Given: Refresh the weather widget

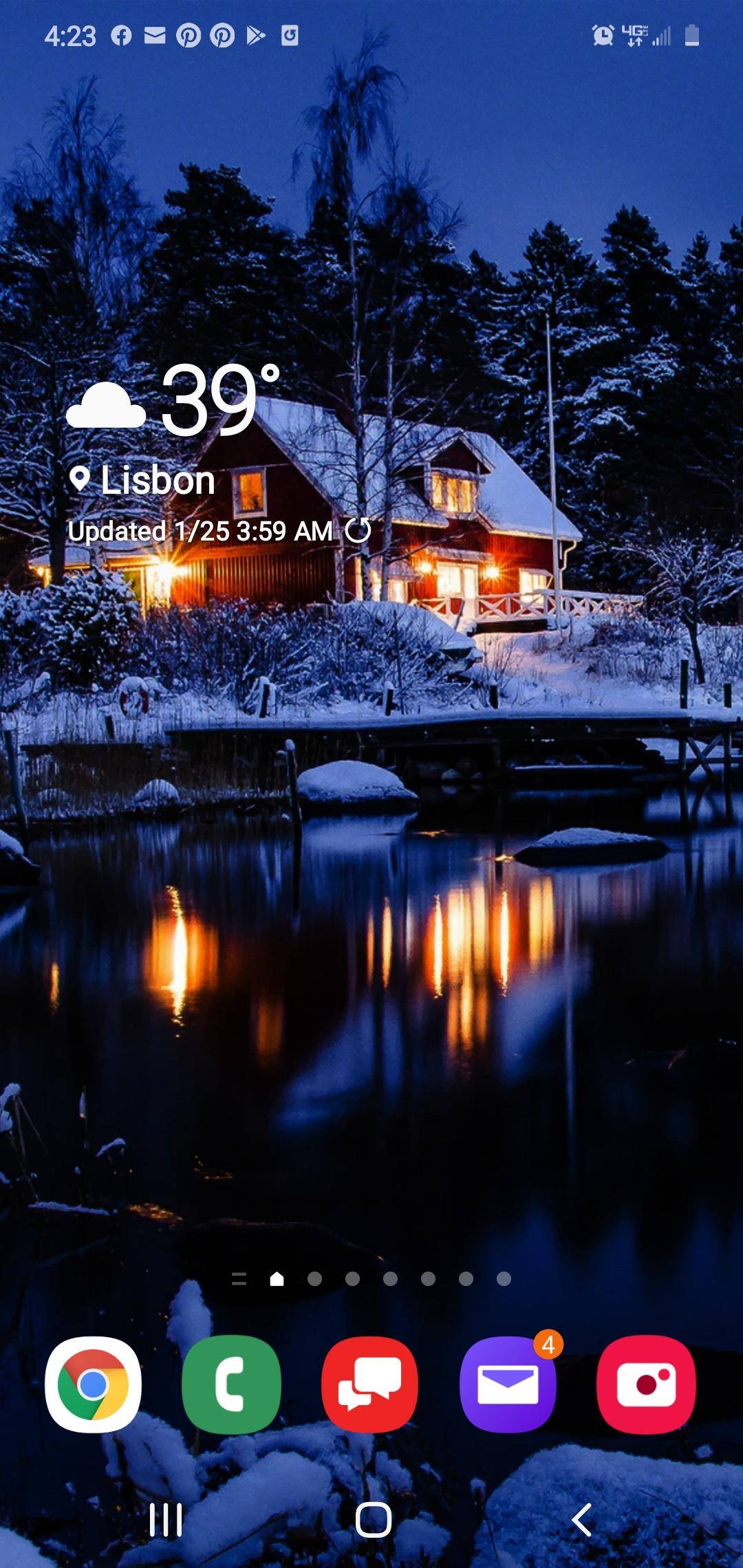Looking at the screenshot, I should 358,530.
